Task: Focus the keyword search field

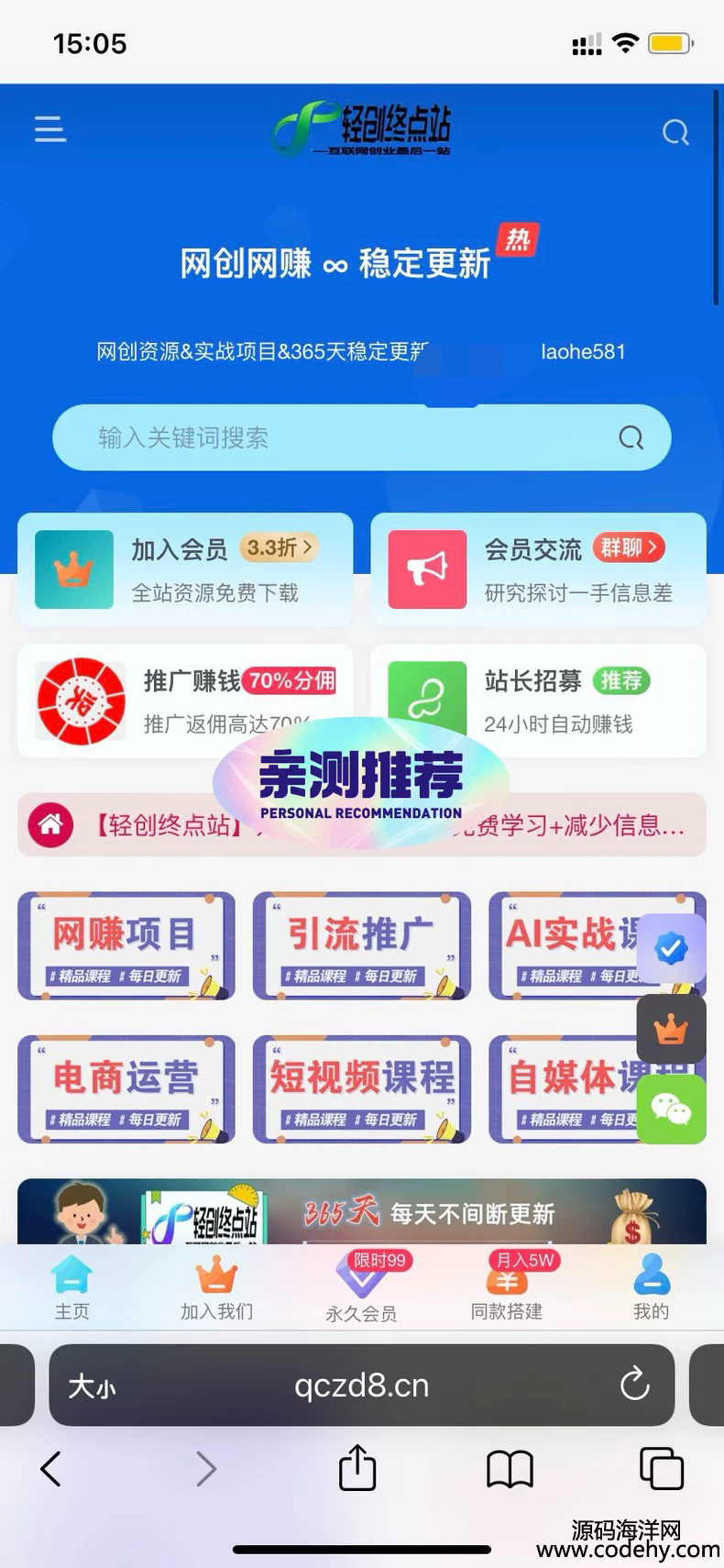Action: tap(339, 437)
